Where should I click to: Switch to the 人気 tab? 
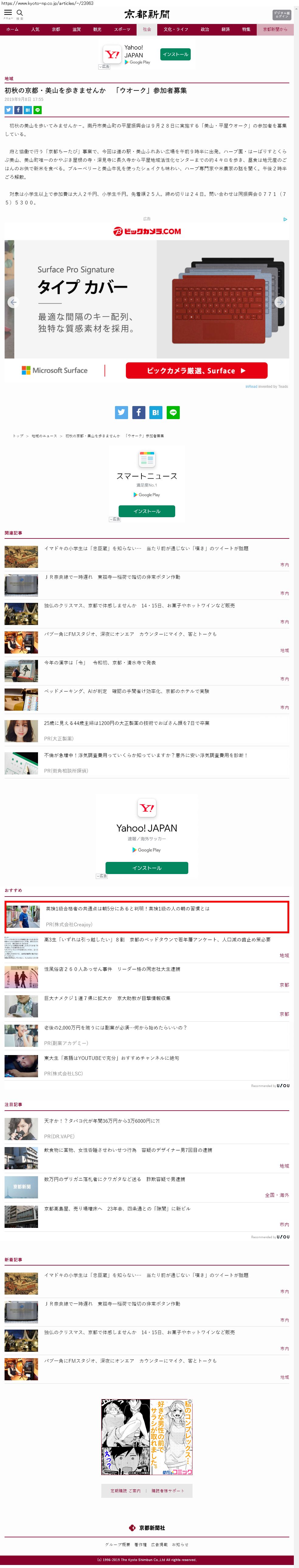click(35, 29)
